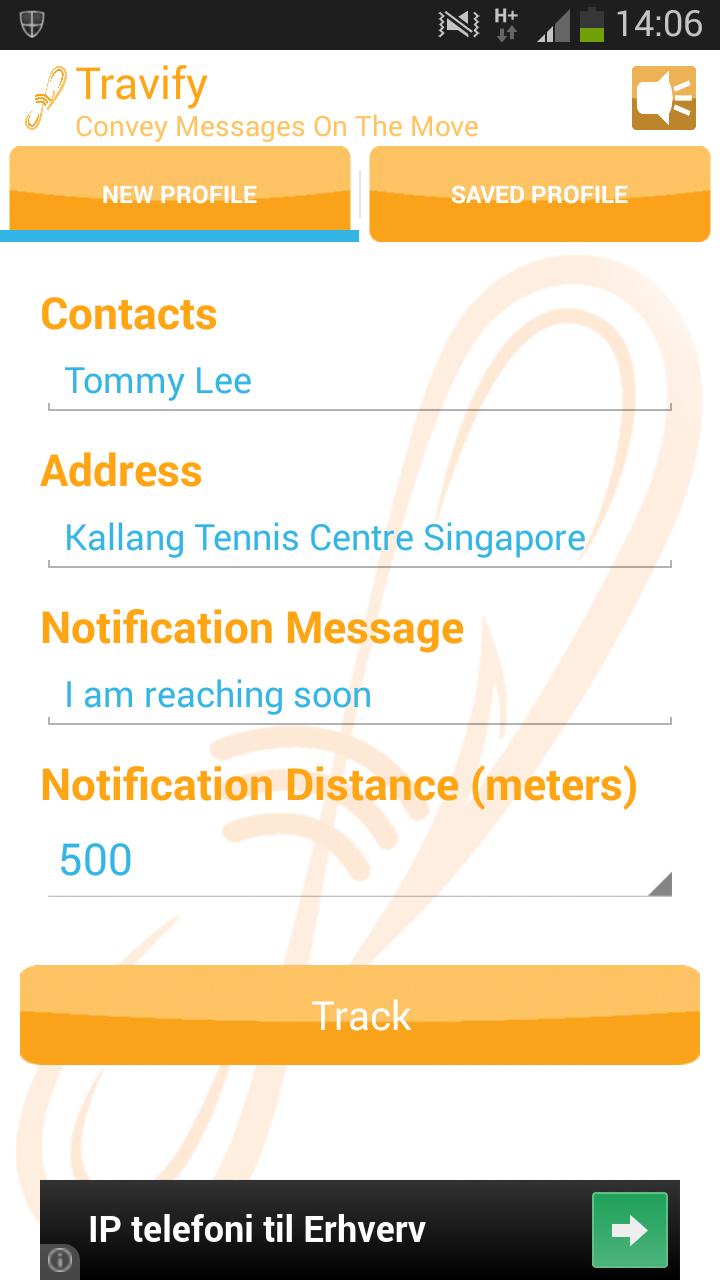Open the IP telefoni ad arrow
This screenshot has height=1280, width=720.
coord(629,1230)
